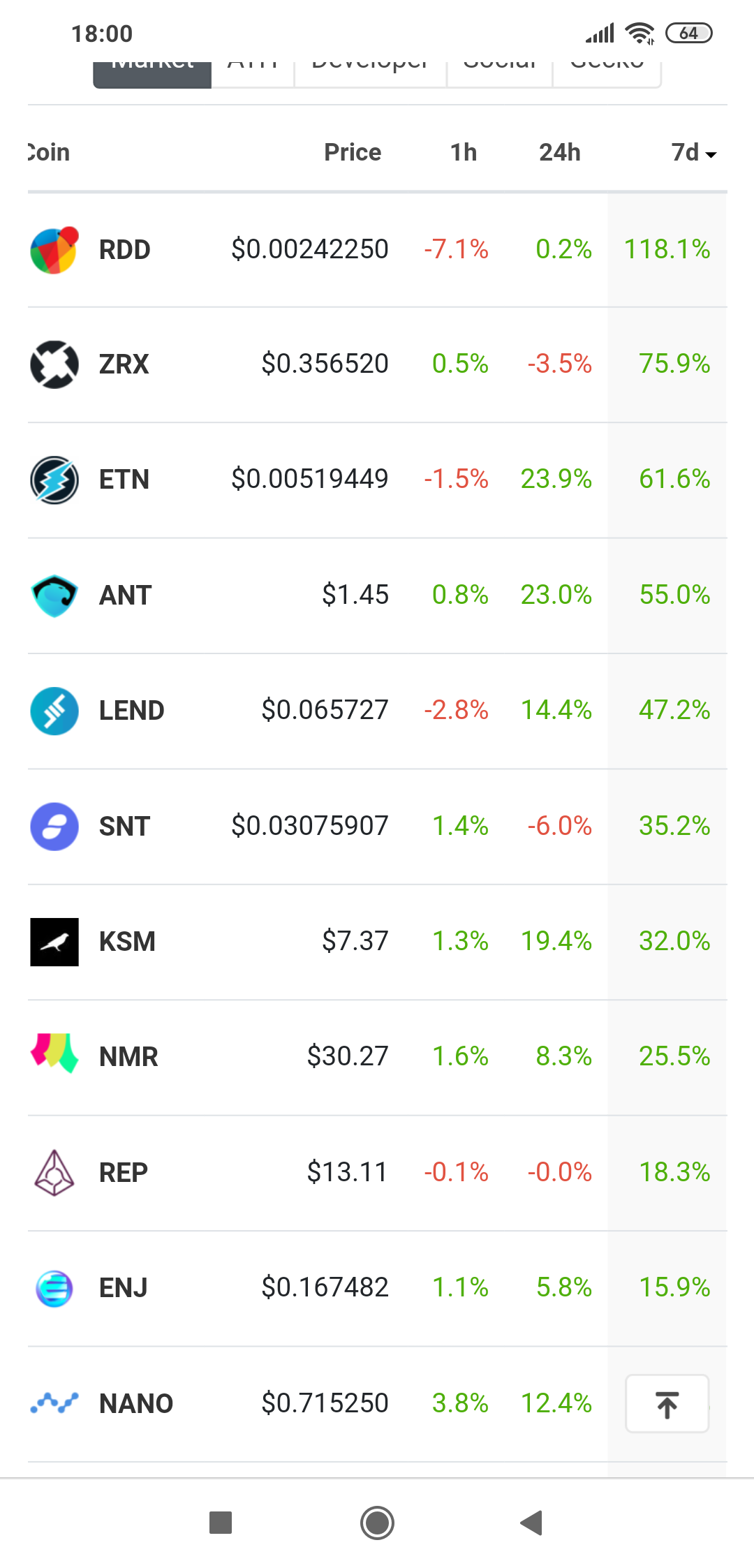Open the RDD coin row

[125, 250]
